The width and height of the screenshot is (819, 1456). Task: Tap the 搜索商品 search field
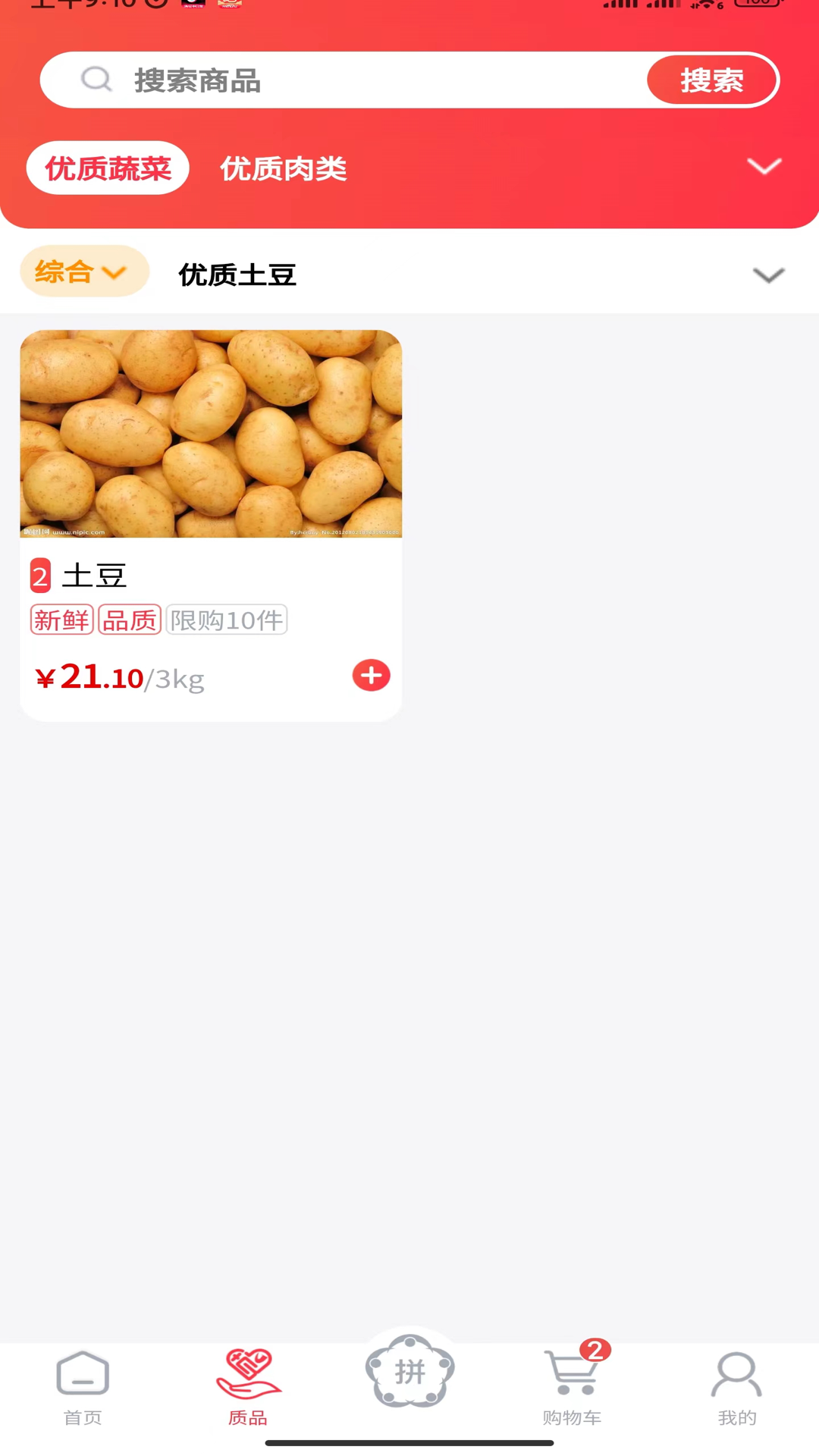coord(341,80)
